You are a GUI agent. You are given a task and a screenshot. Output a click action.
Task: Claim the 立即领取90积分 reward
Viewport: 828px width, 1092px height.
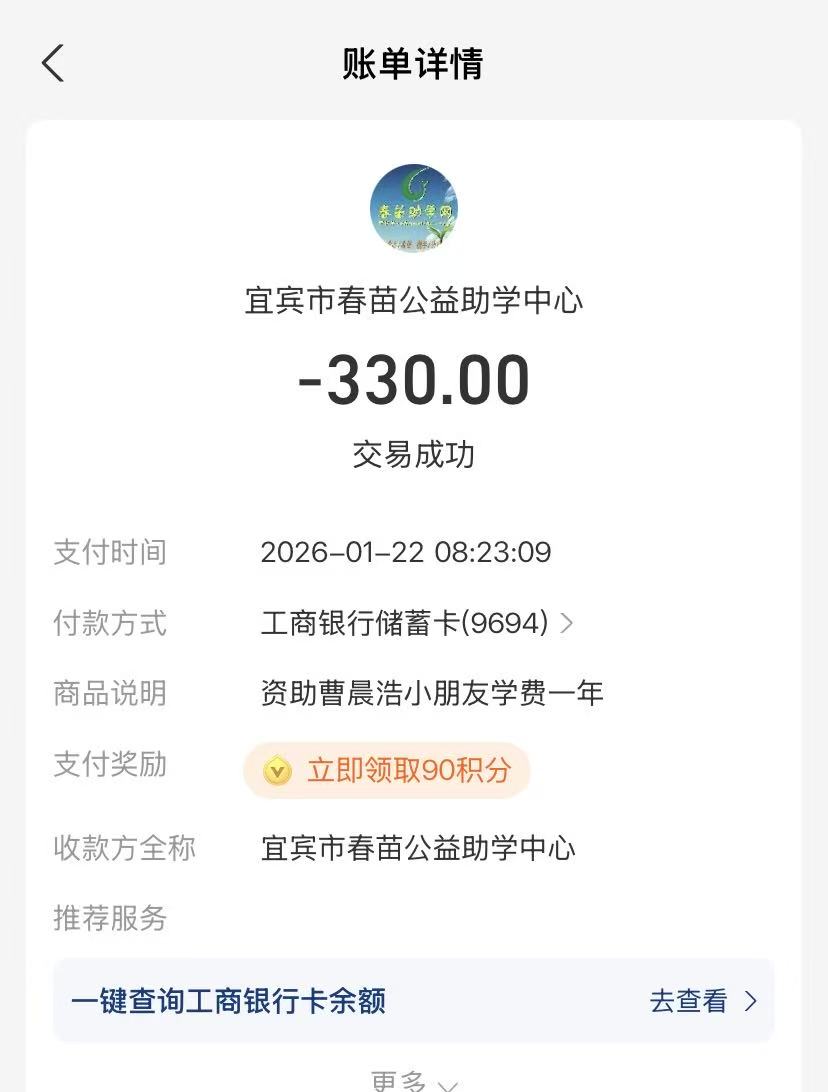[x=387, y=770]
